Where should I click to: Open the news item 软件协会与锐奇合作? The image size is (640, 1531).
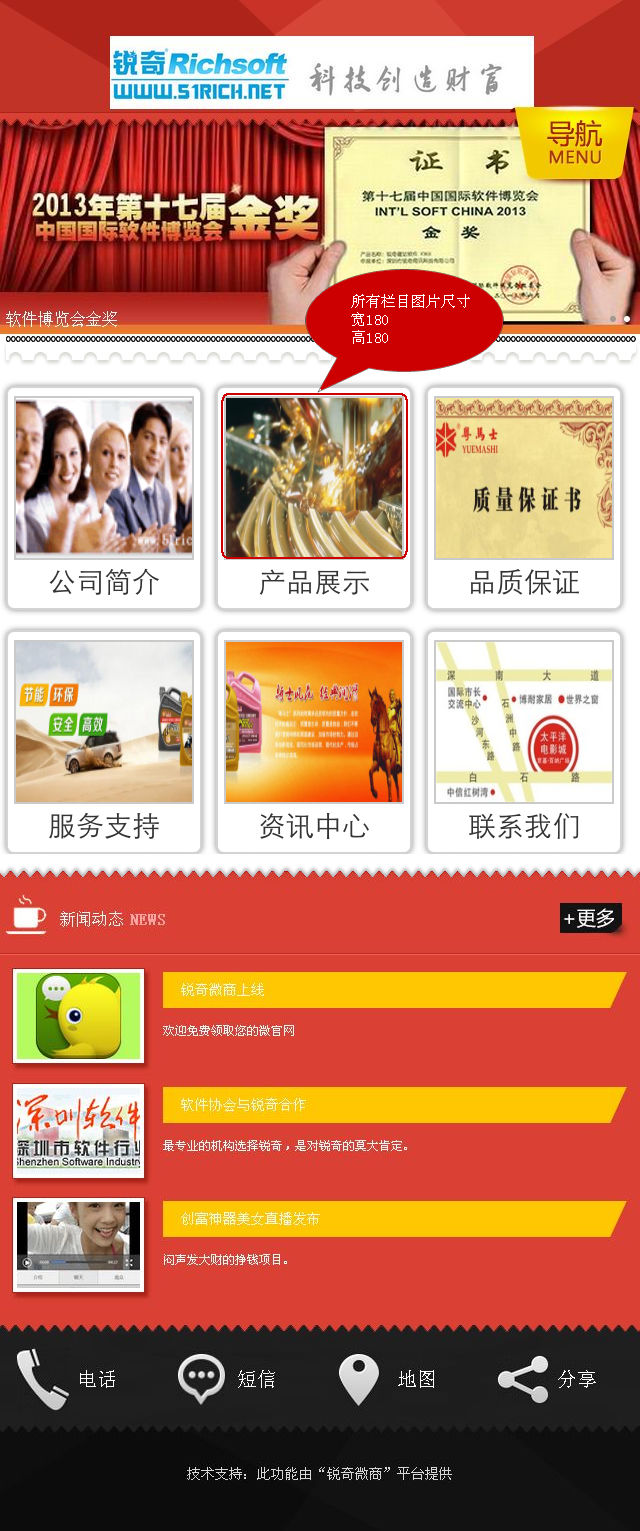pyautogui.click(x=392, y=1105)
